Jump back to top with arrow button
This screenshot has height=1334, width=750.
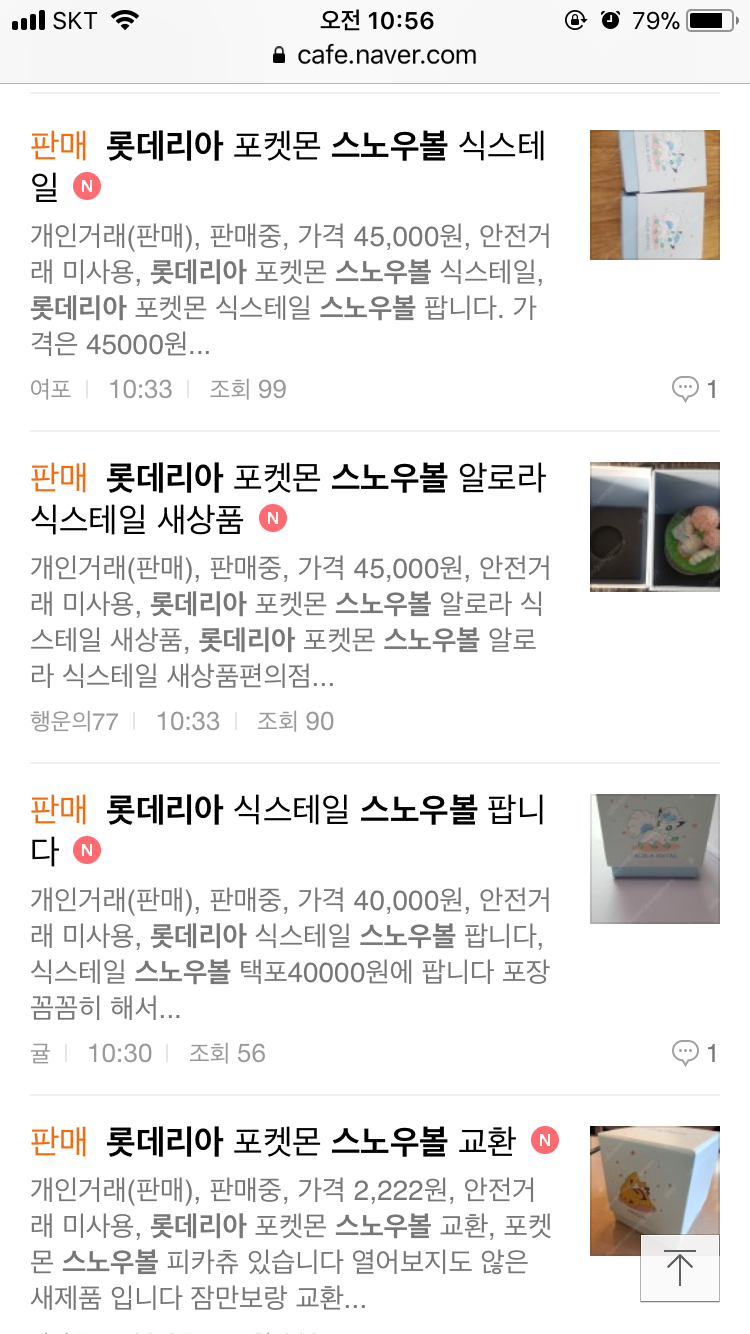coord(679,1268)
